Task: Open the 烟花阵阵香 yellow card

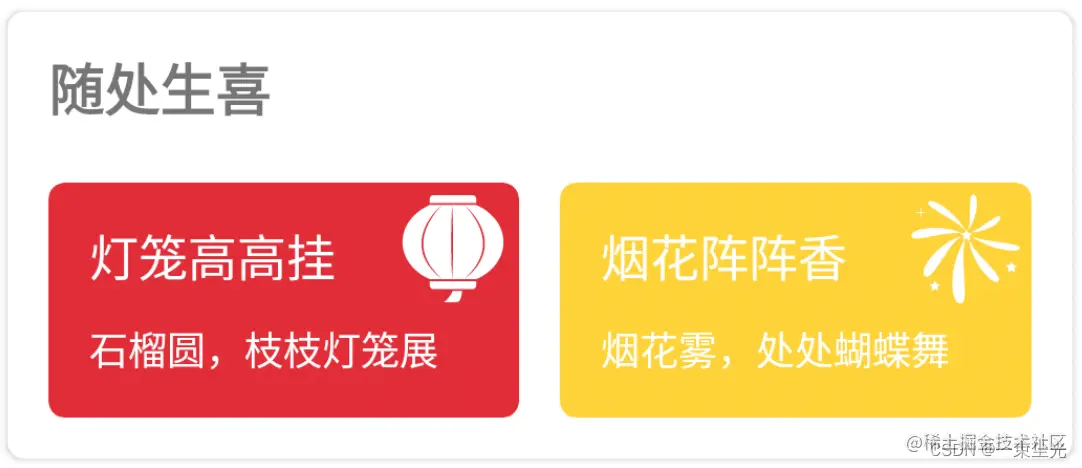Action: click(x=795, y=300)
